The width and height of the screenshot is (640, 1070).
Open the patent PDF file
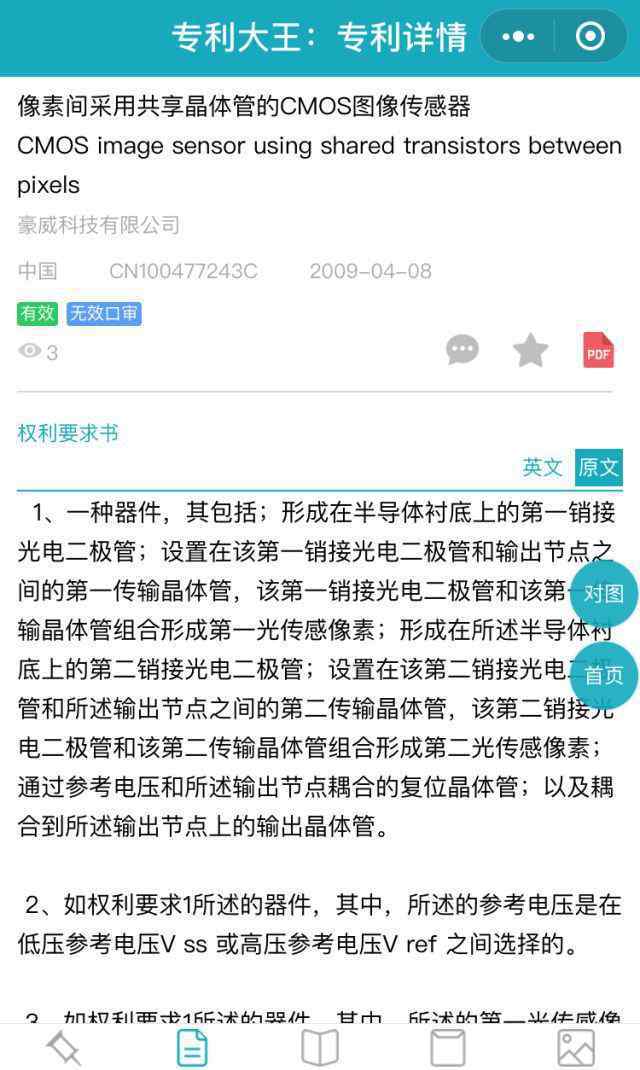tap(598, 350)
